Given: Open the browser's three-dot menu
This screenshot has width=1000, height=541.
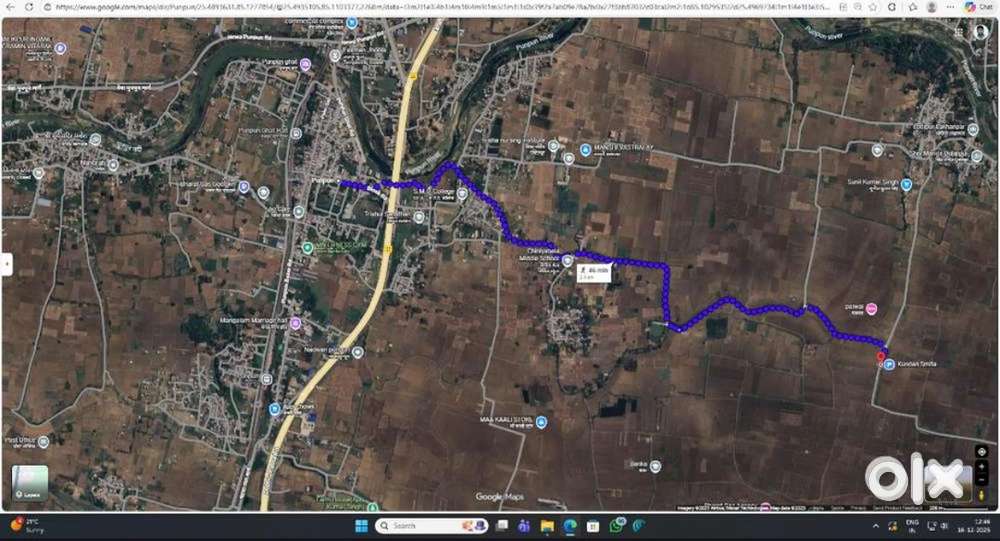Looking at the screenshot, I should [951, 6].
